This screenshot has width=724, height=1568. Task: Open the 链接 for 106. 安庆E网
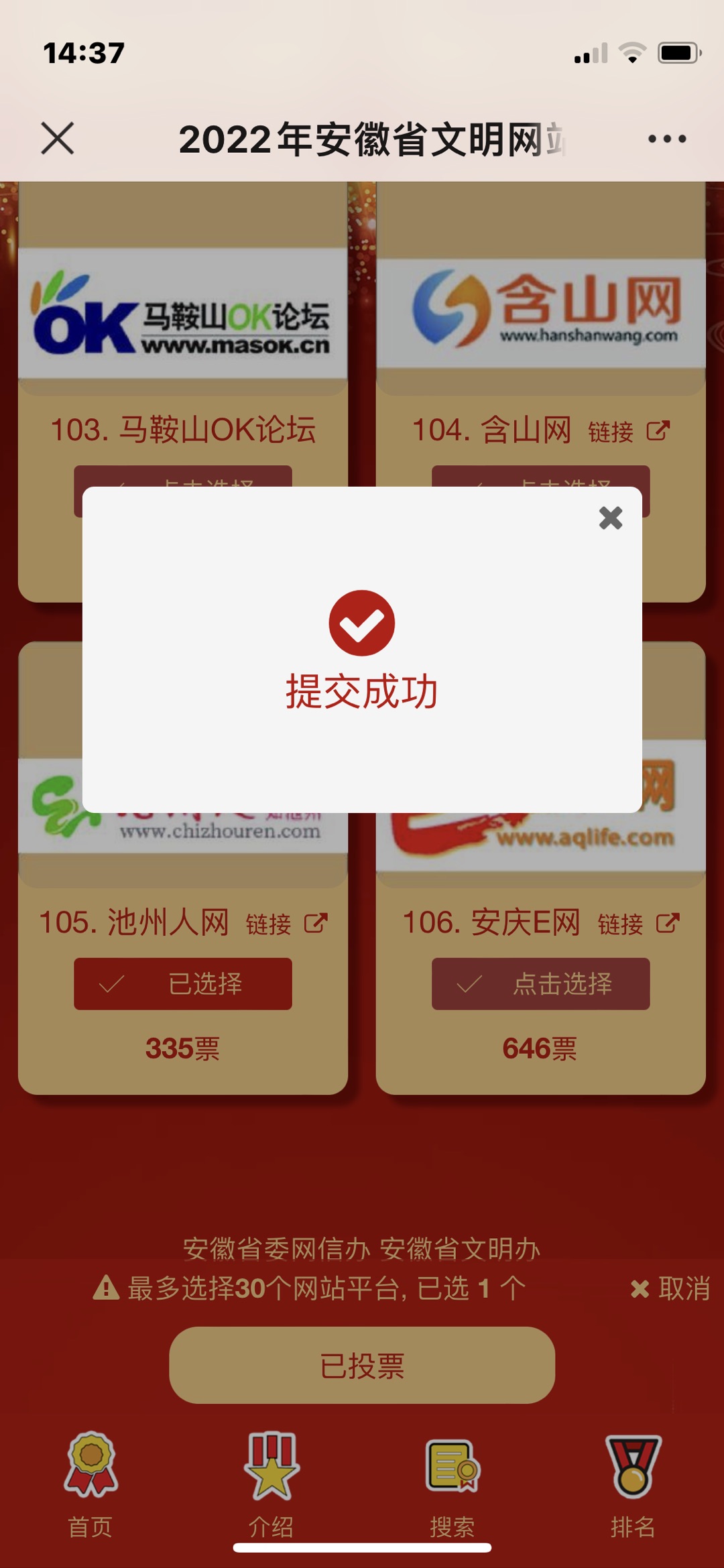638,923
